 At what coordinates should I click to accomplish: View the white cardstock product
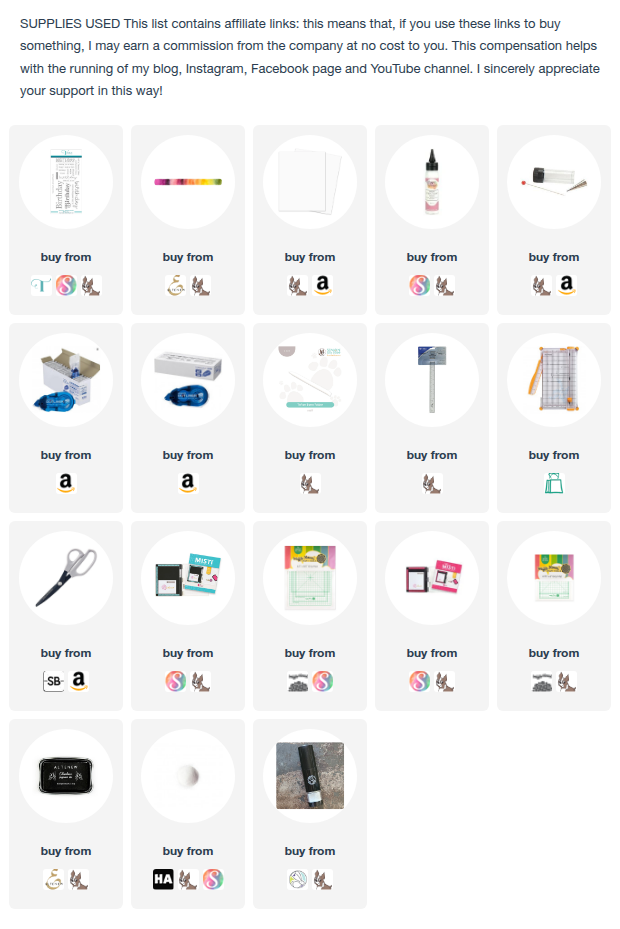coord(309,182)
